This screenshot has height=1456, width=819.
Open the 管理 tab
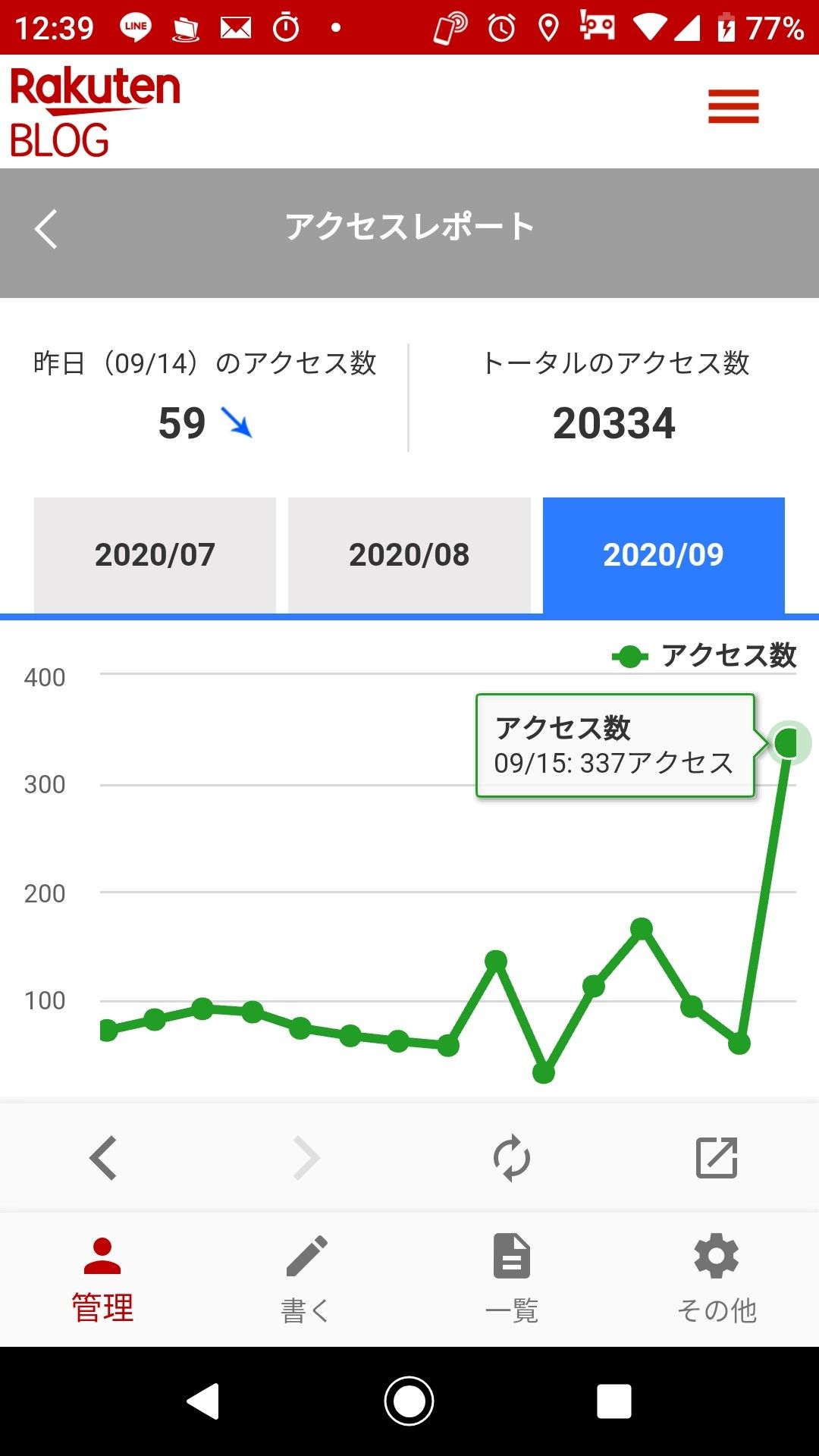(x=102, y=1279)
